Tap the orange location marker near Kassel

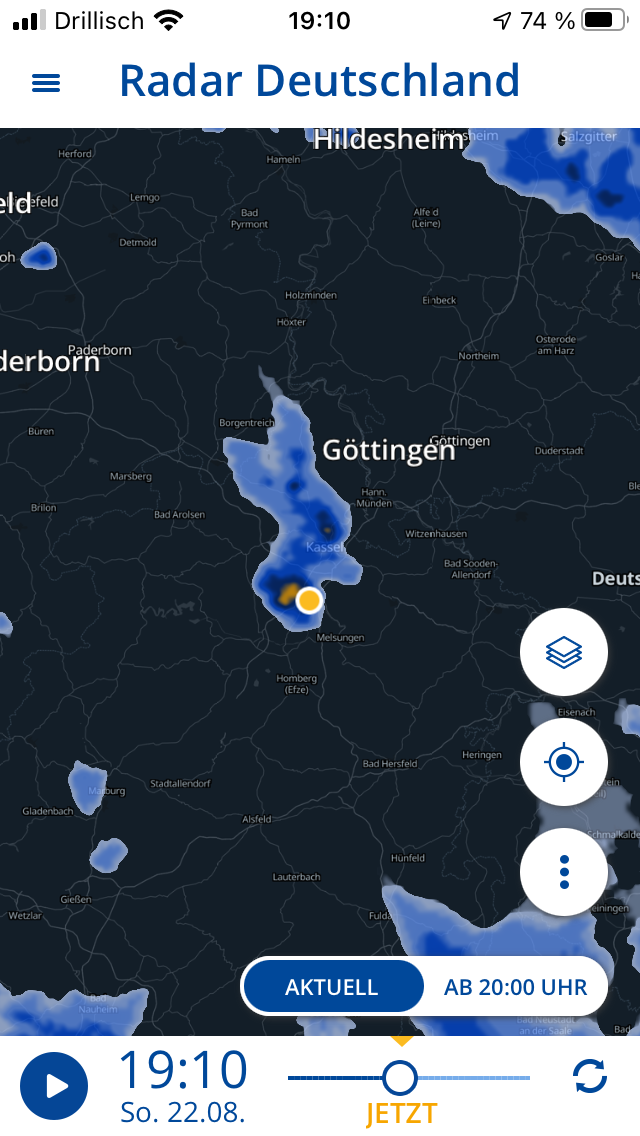310,600
